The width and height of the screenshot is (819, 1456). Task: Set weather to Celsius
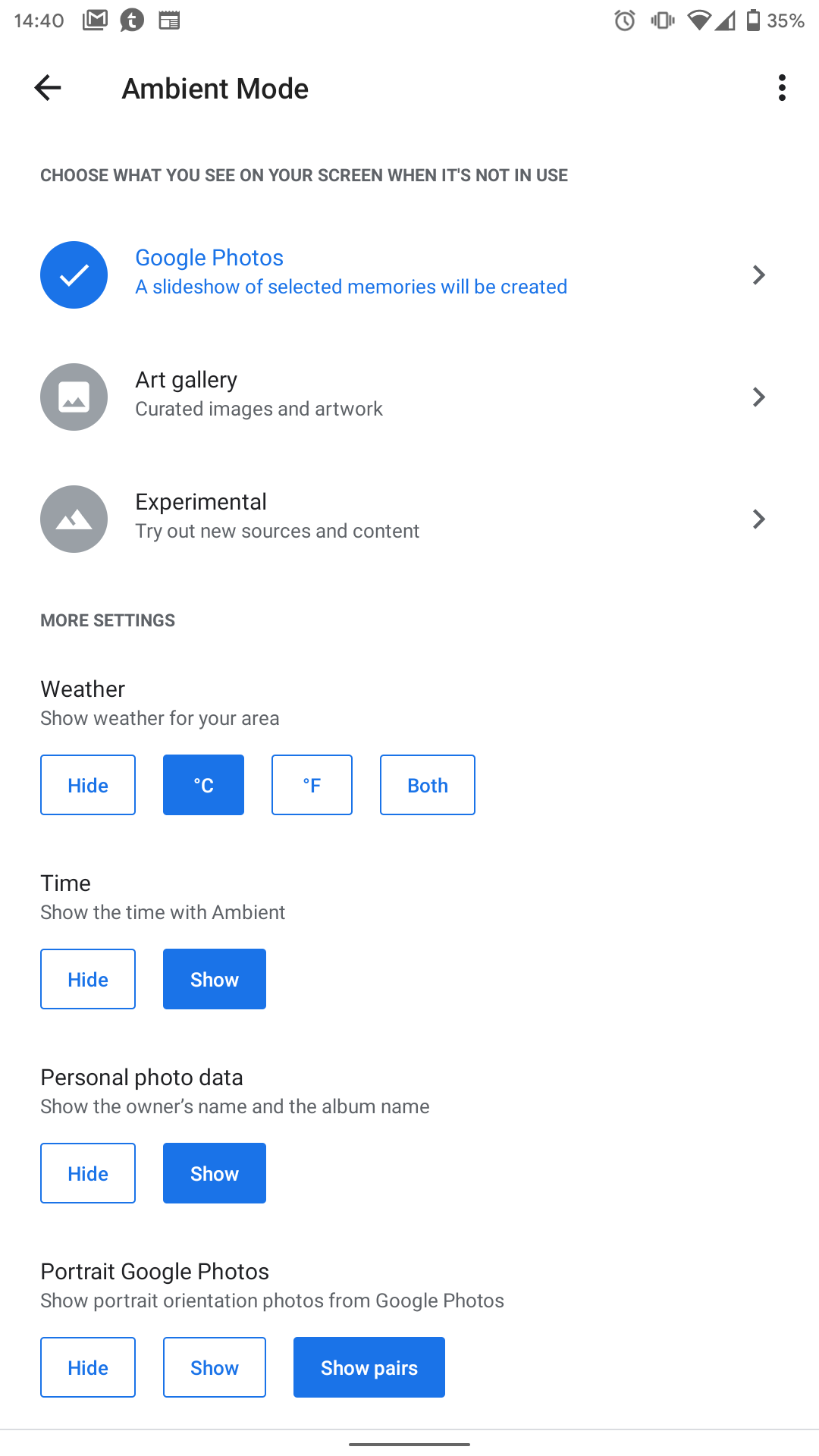(203, 785)
